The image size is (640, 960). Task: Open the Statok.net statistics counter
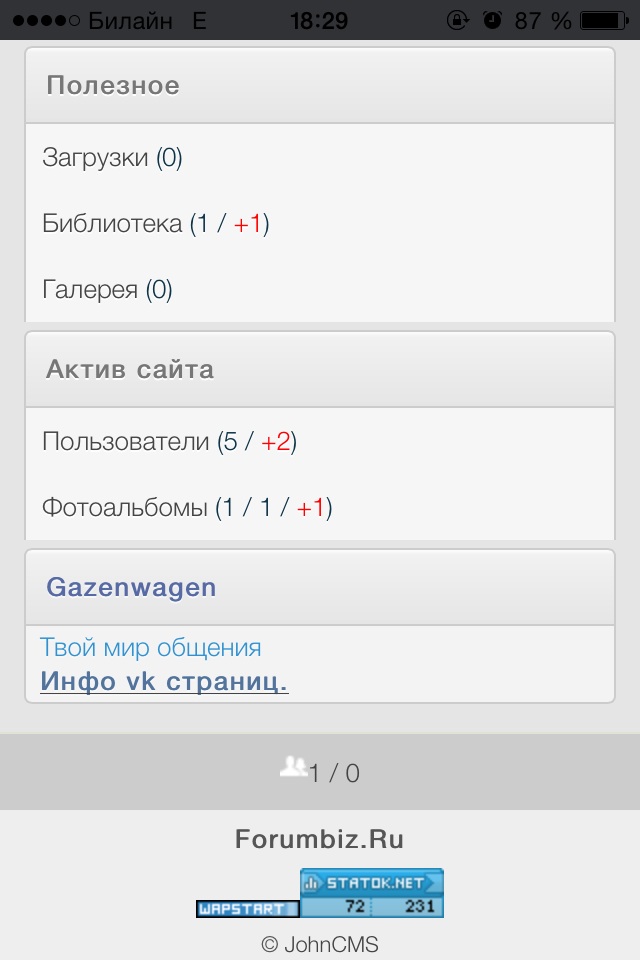click(371, 893)
